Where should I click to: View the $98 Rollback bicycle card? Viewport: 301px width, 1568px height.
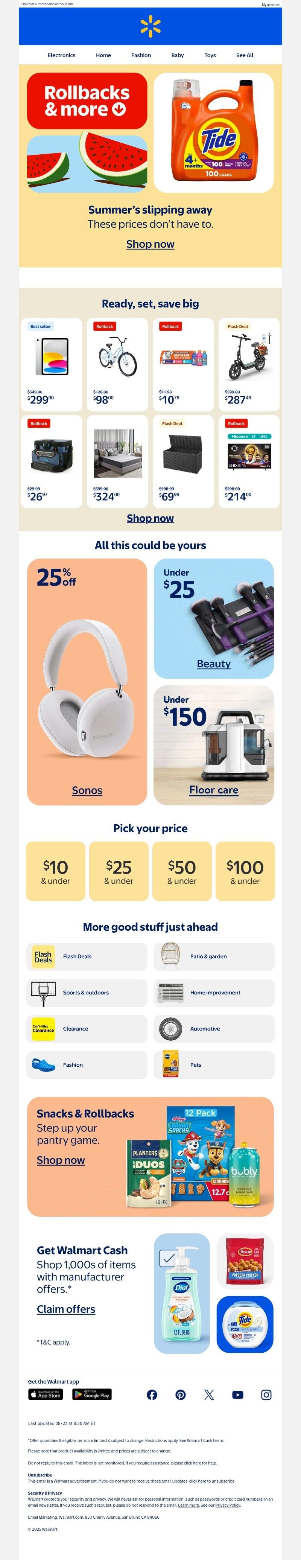117,365
